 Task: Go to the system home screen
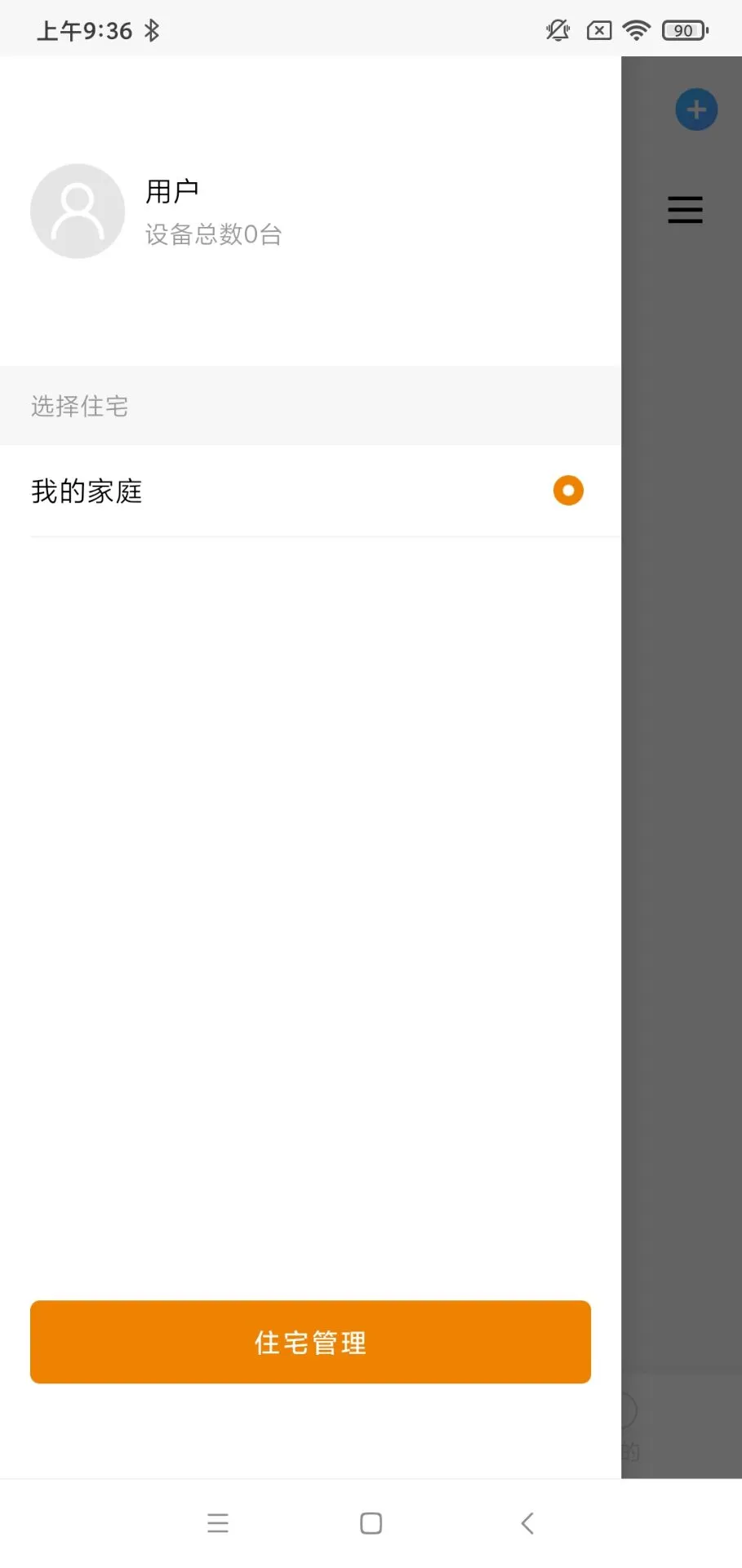371,1523
